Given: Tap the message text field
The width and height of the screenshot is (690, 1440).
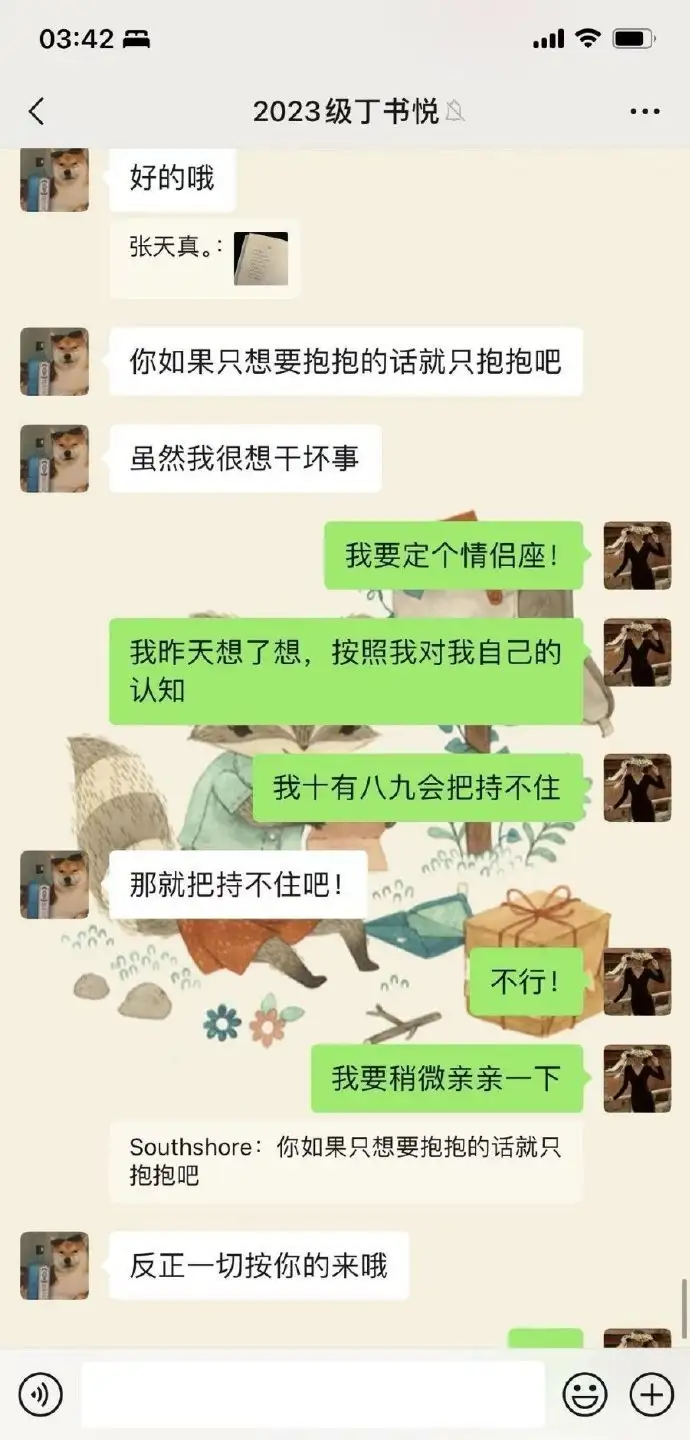Looking at the screenshot, I should click(313, 1393).
